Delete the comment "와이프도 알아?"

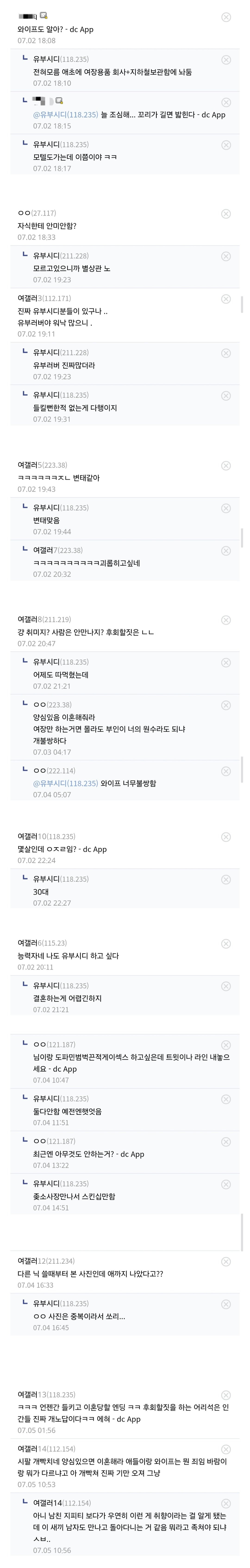pos(226,17)
